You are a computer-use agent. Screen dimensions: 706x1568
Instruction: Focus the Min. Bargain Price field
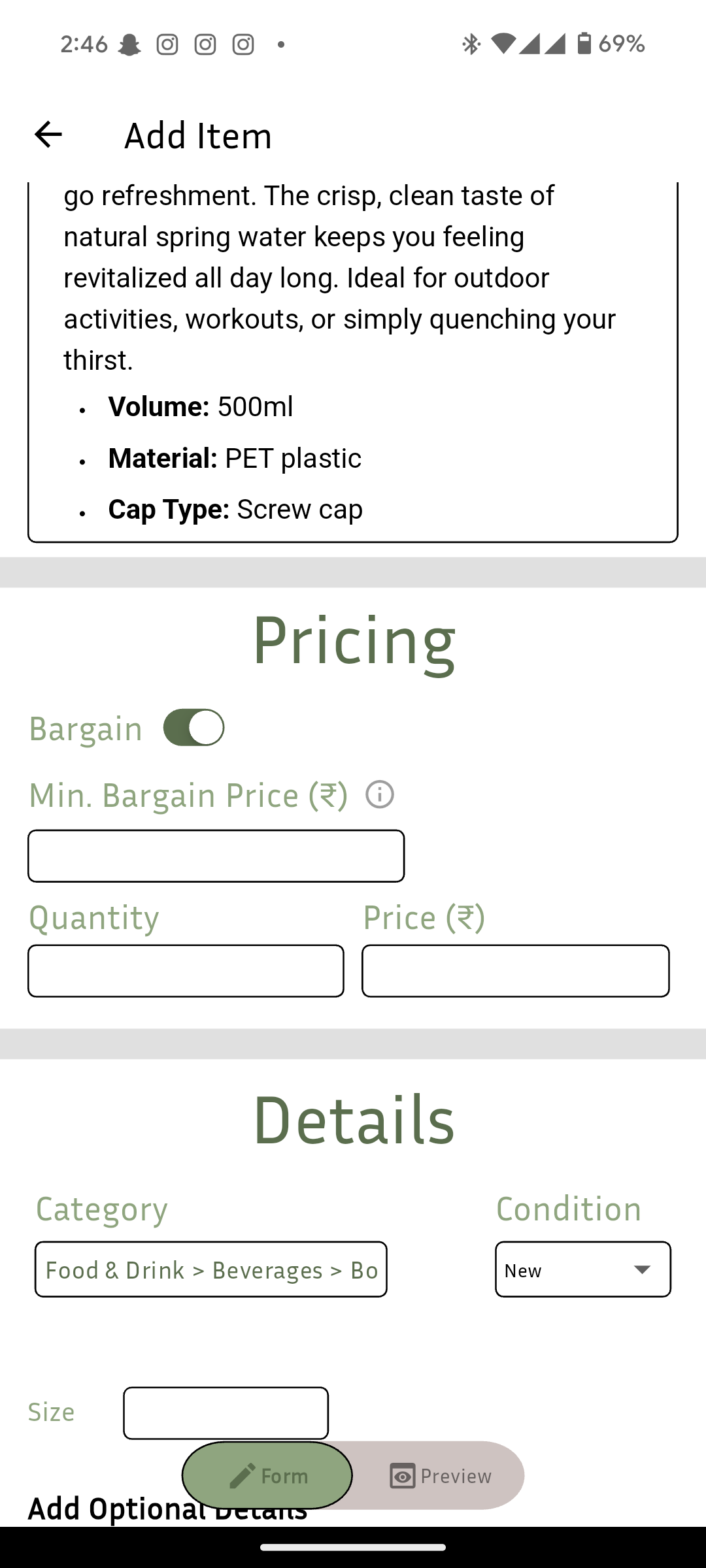click(x=216, y=856)
